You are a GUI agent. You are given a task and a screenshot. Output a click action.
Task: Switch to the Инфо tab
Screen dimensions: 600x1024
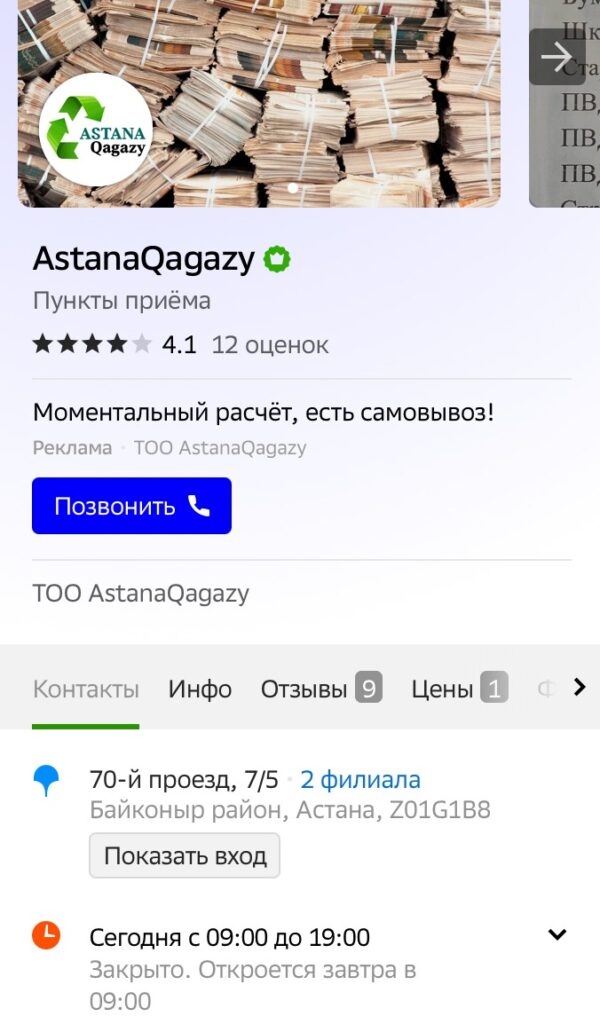pos(200,689)
